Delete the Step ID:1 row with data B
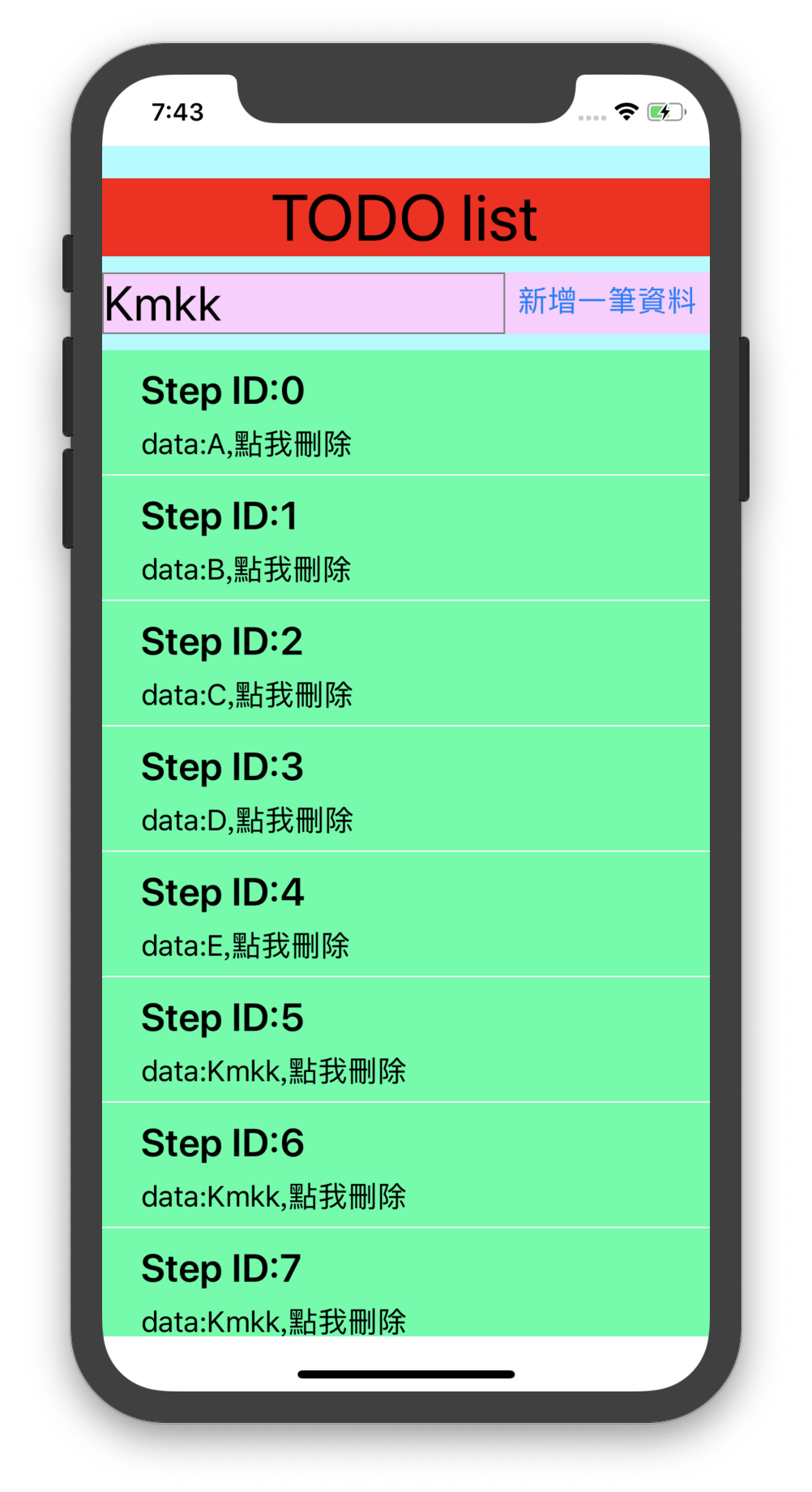Viewport: 812px width, 1492px height. 405,539
